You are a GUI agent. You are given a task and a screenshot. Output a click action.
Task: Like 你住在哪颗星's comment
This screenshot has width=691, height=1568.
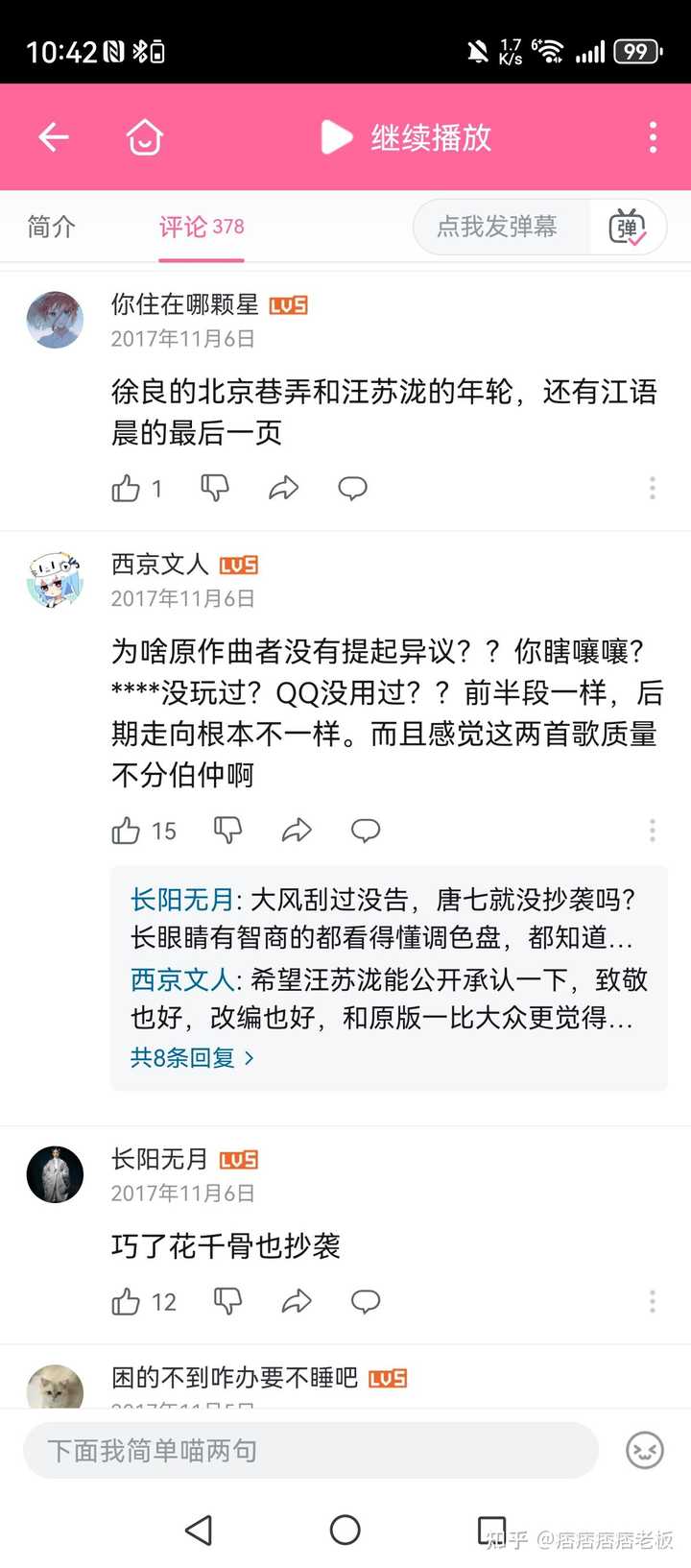click(126, 488)
